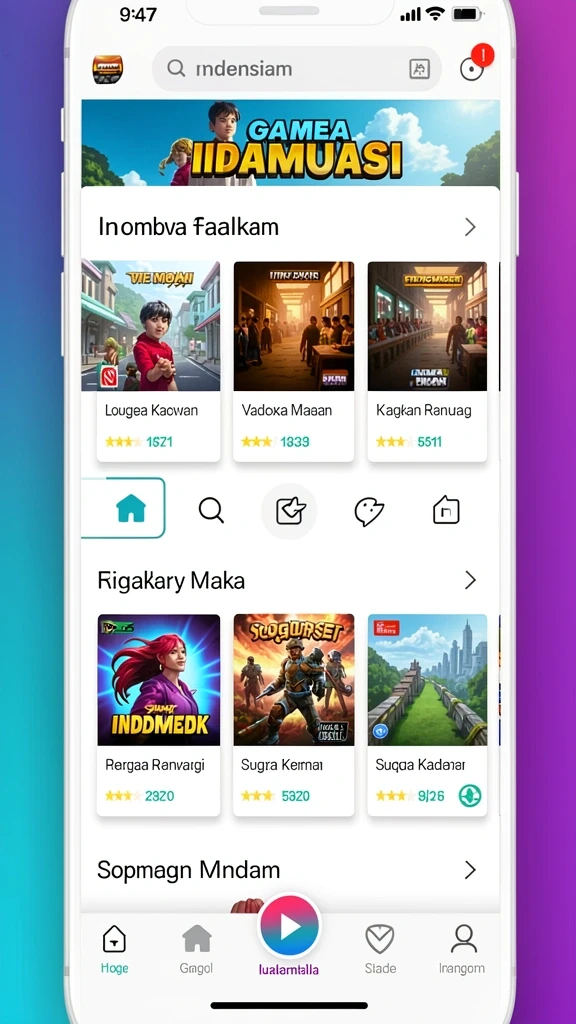
Task: Open the Suqaa Kadaıaı game card
Action: (427, 714)
